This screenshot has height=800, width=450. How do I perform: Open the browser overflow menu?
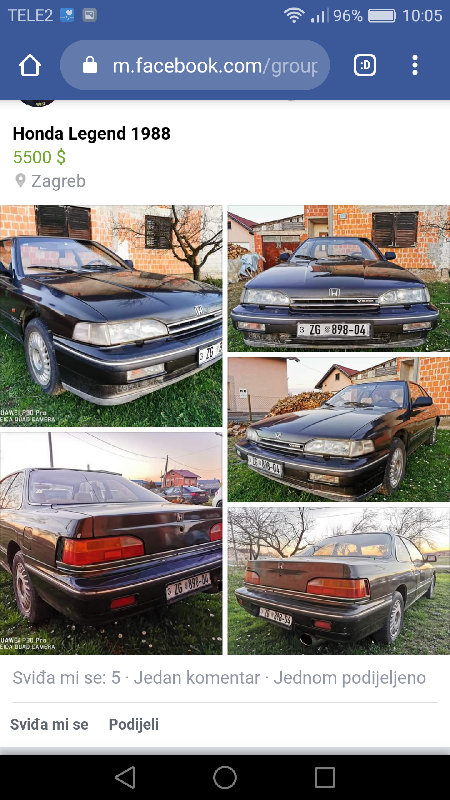click(x=415, y=65)
